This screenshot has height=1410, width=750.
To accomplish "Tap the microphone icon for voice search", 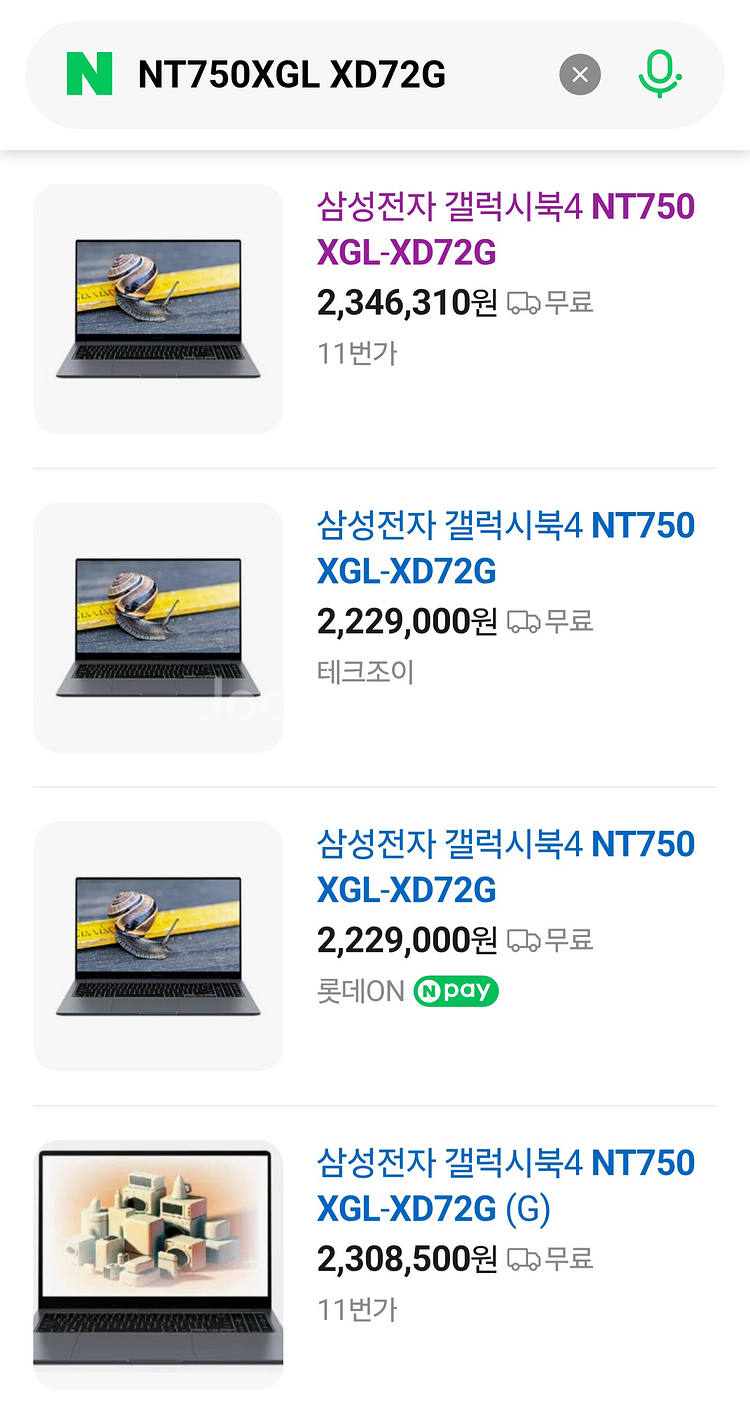I will 661,74.
